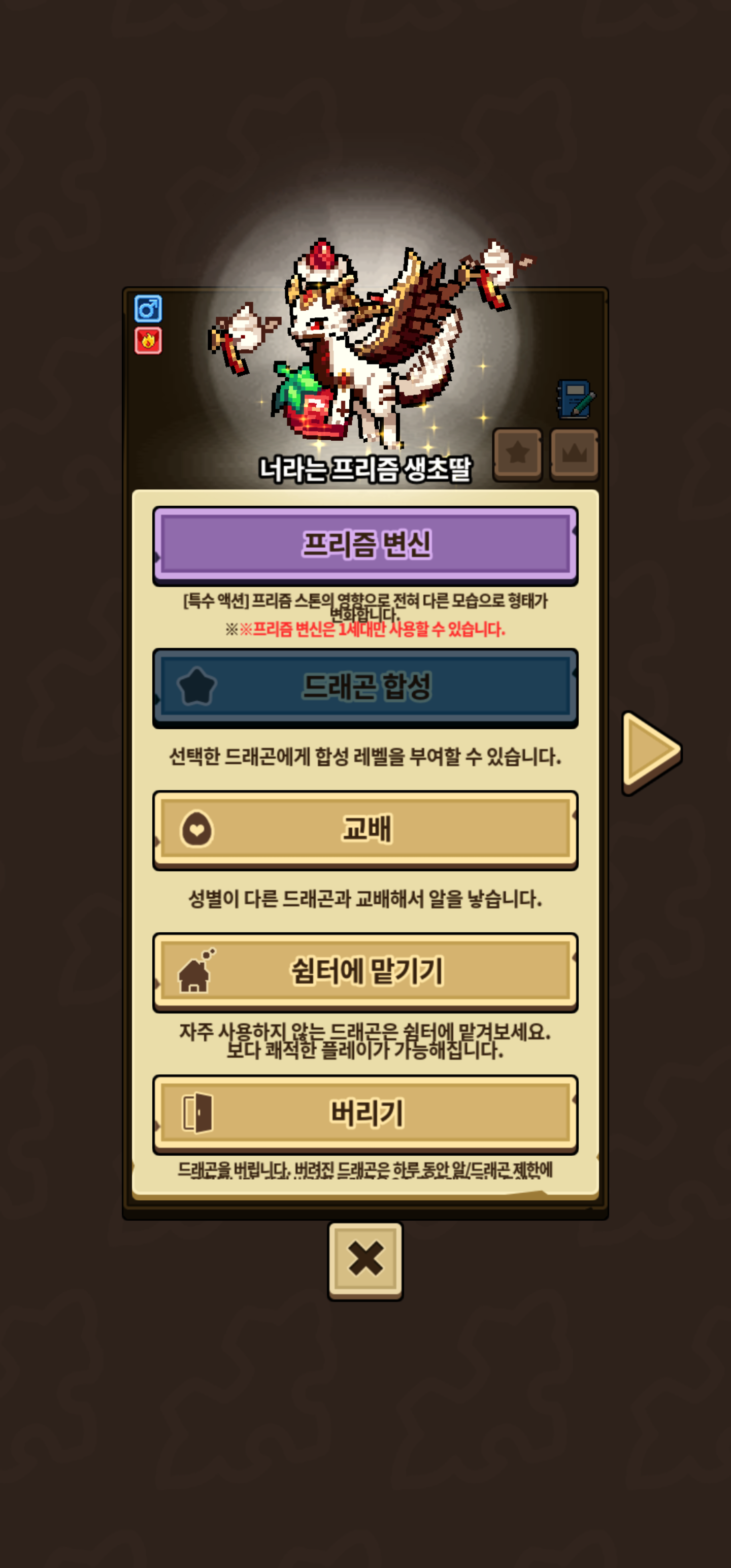The height and width of the screenshot is (1568, 731).
Task: Select the 교배 breeding button
Action: point(365,830)
